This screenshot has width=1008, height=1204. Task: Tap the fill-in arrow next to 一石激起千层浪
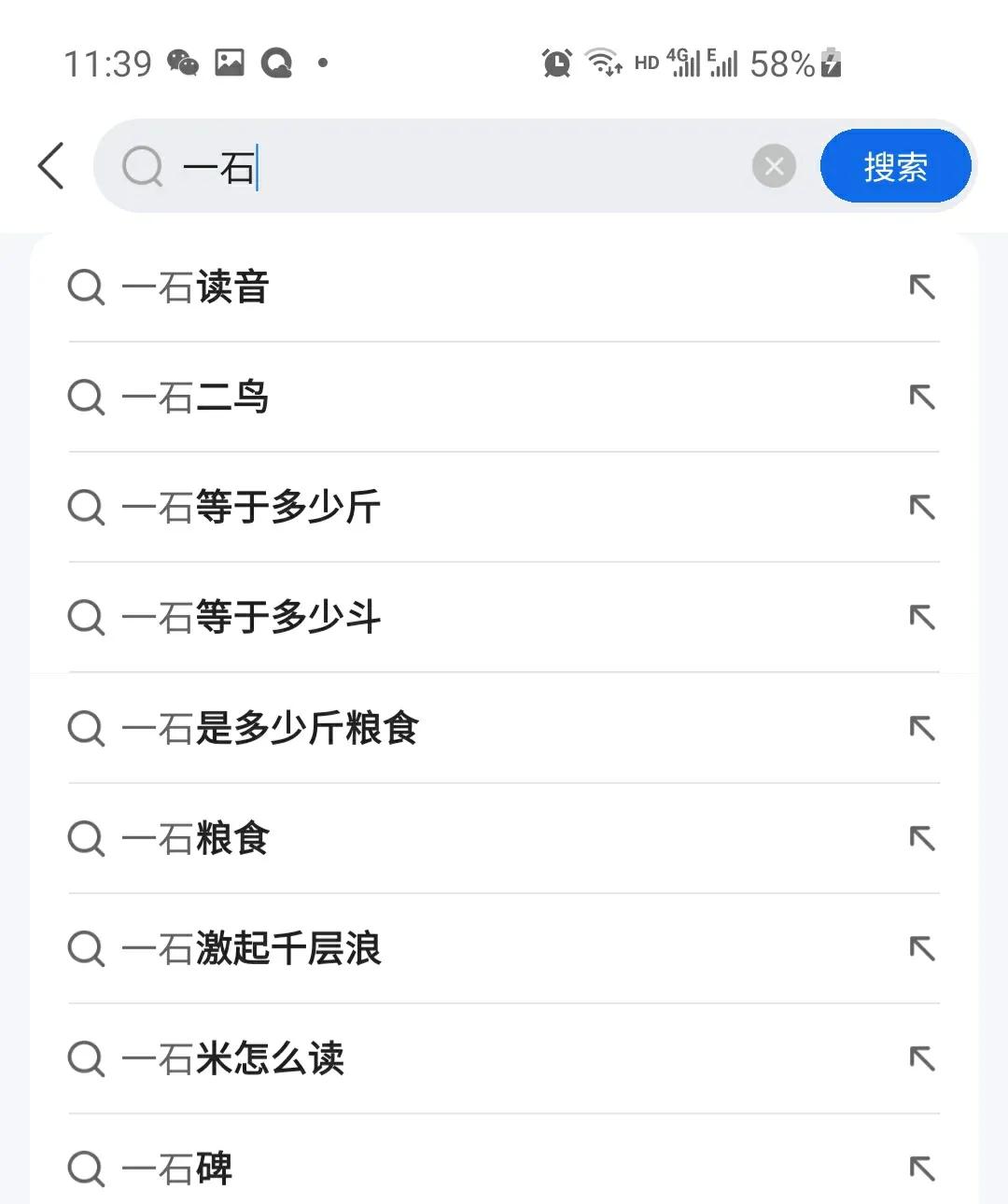pos(922,949)
